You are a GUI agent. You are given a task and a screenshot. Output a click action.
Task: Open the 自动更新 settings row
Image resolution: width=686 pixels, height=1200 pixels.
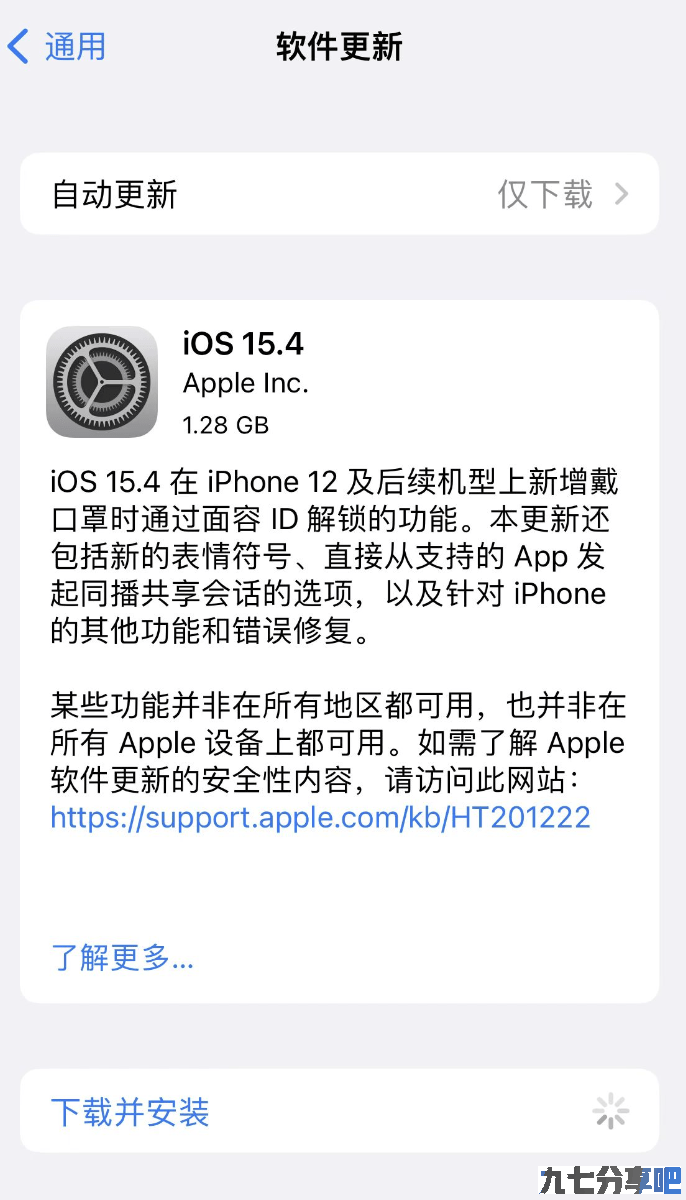[339, 194]
